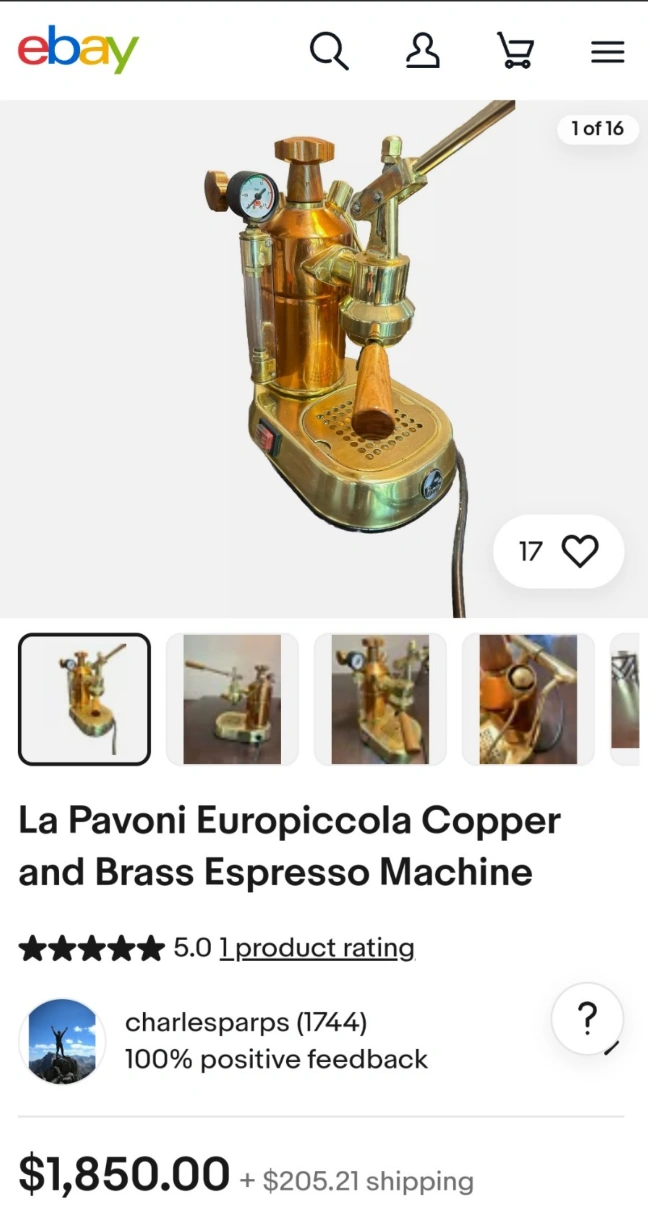Open the search magnifier icon
648x1226 pixels.
pos(328,50)
